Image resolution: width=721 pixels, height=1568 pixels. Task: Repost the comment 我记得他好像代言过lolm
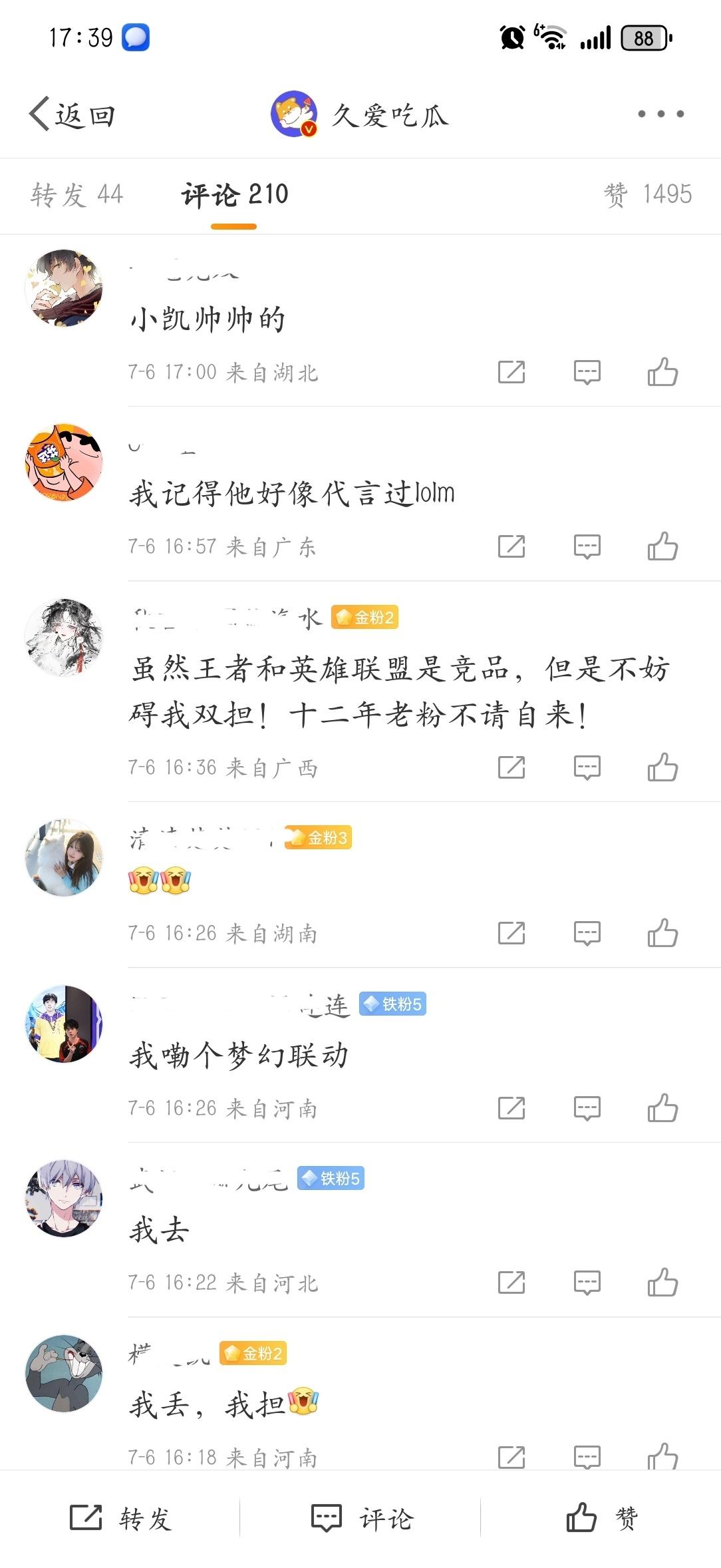pos(511,546)
